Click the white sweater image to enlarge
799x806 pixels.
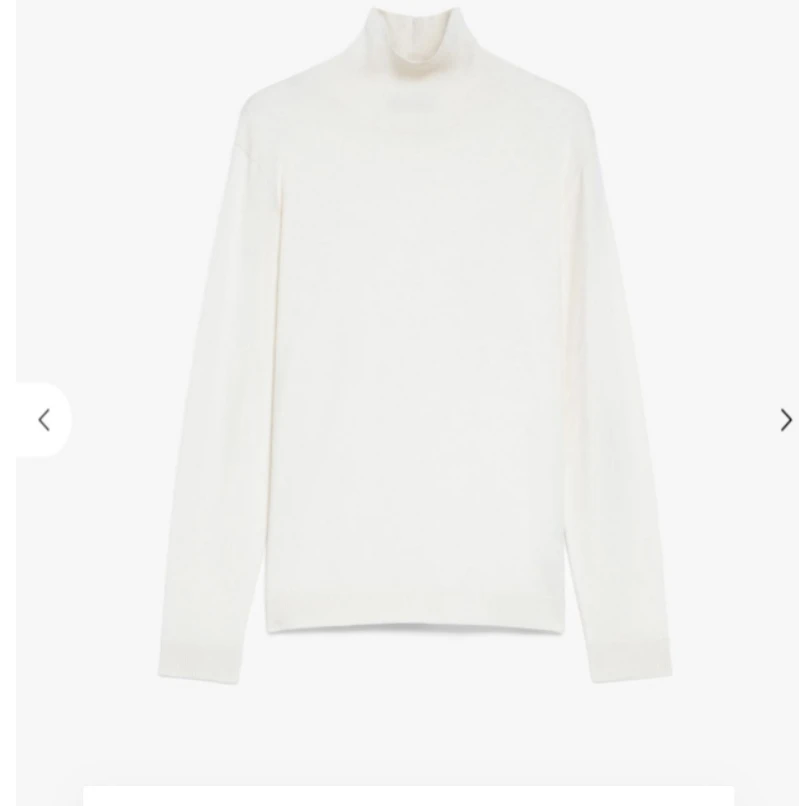(400, 350)
